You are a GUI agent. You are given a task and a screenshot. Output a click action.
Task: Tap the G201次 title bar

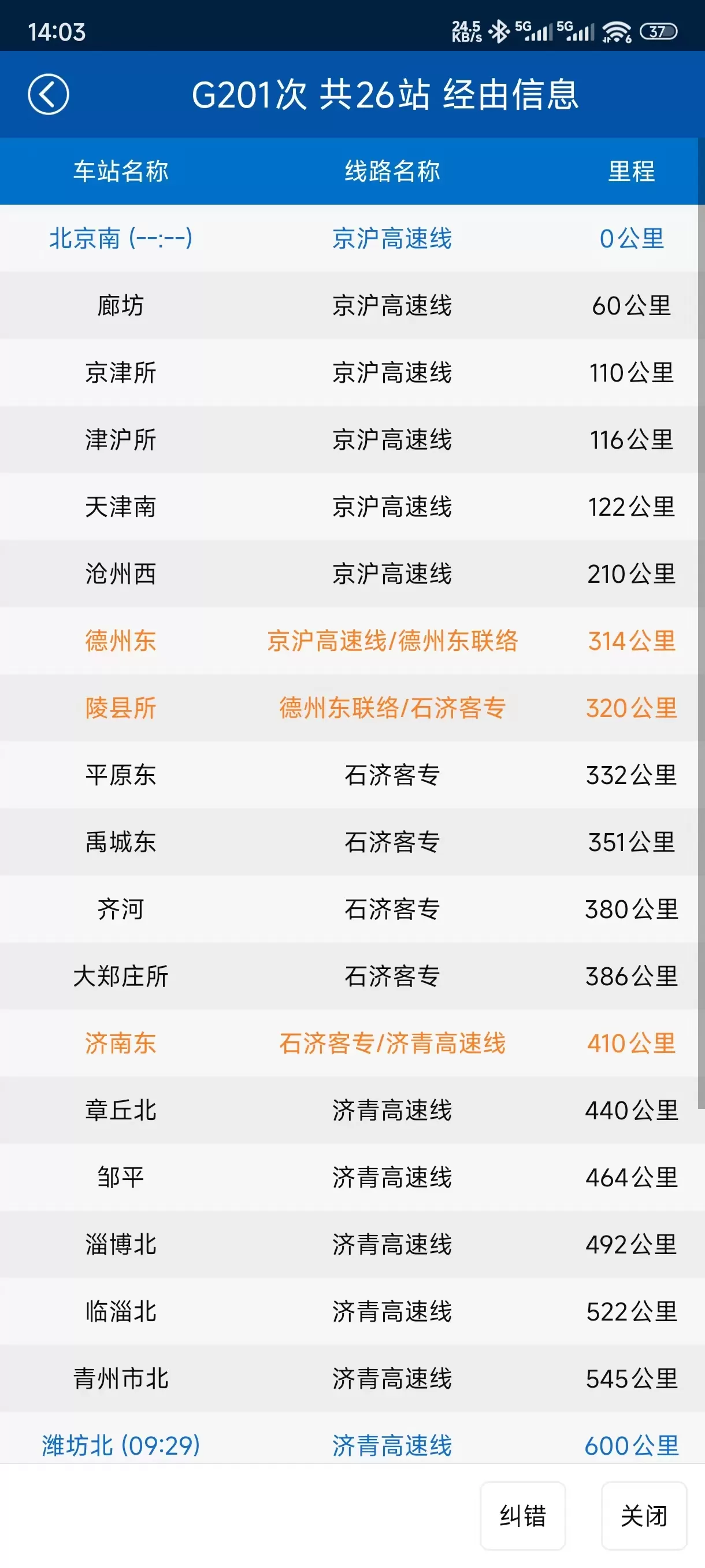tap(387, 95)
